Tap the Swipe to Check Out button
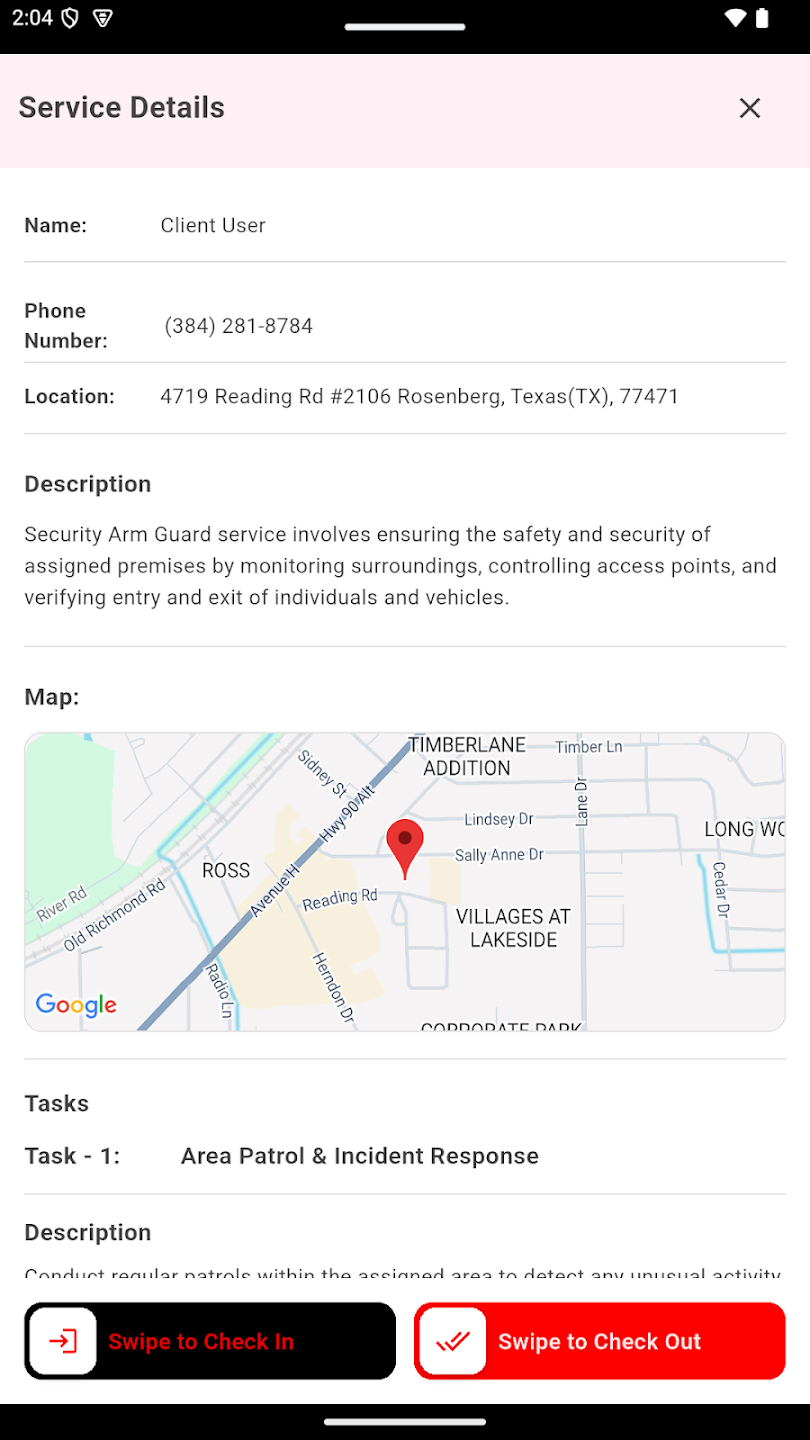The image size is (810, 1440). (600, 1341)
